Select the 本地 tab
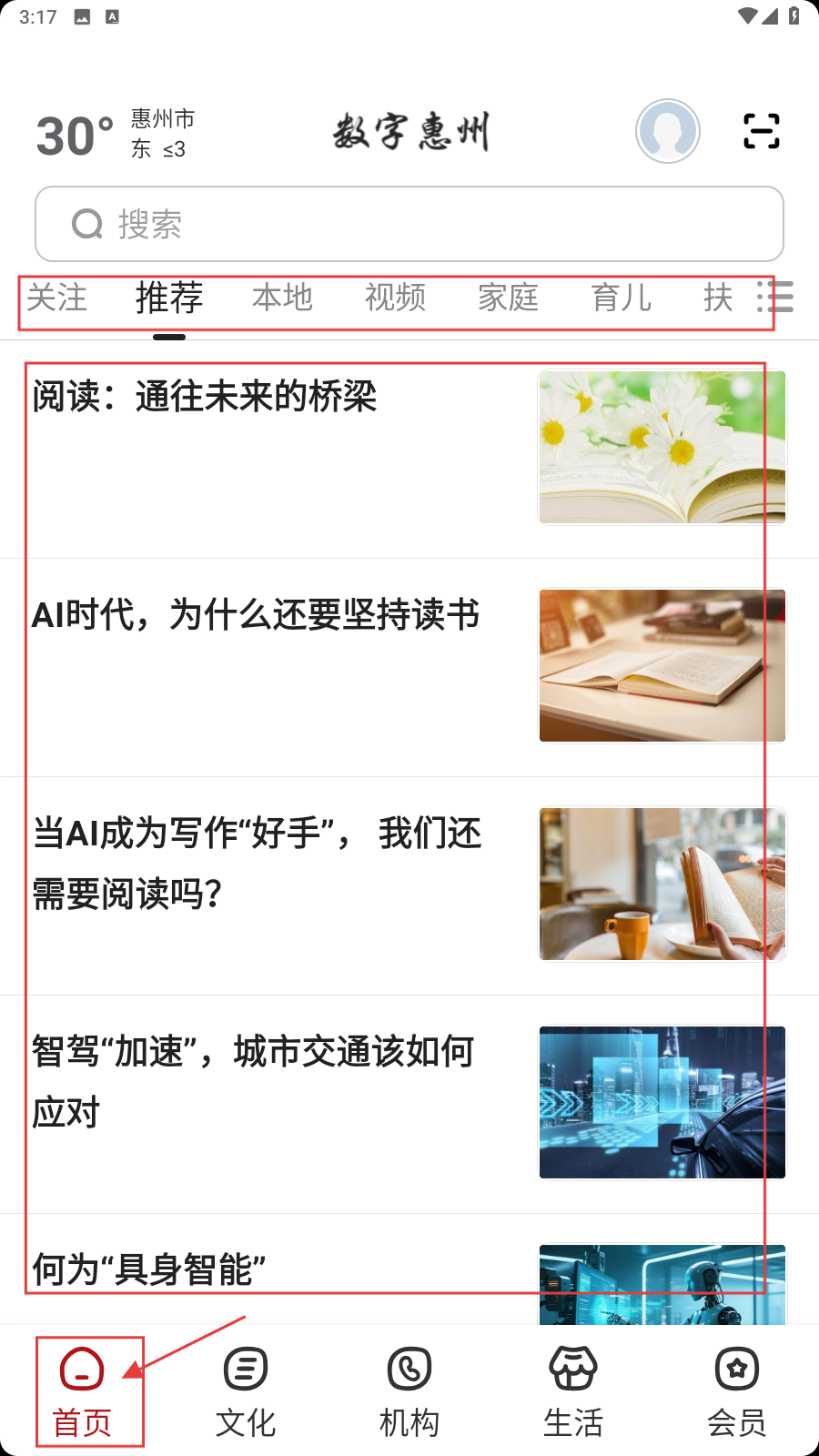This screenshot has height=1456, width=819. [x=282, y=298]
